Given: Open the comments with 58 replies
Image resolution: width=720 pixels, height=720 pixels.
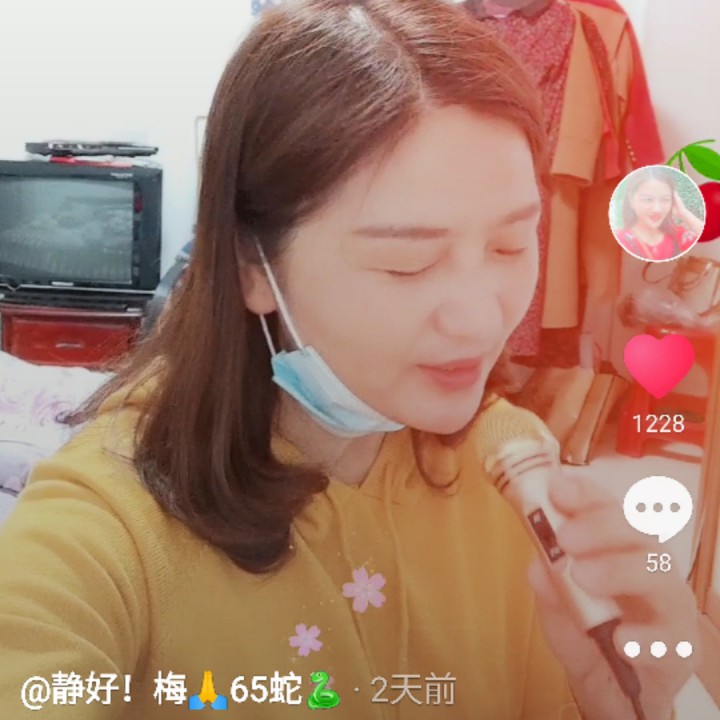Looking at the screenshot, I should coord(658,510).
